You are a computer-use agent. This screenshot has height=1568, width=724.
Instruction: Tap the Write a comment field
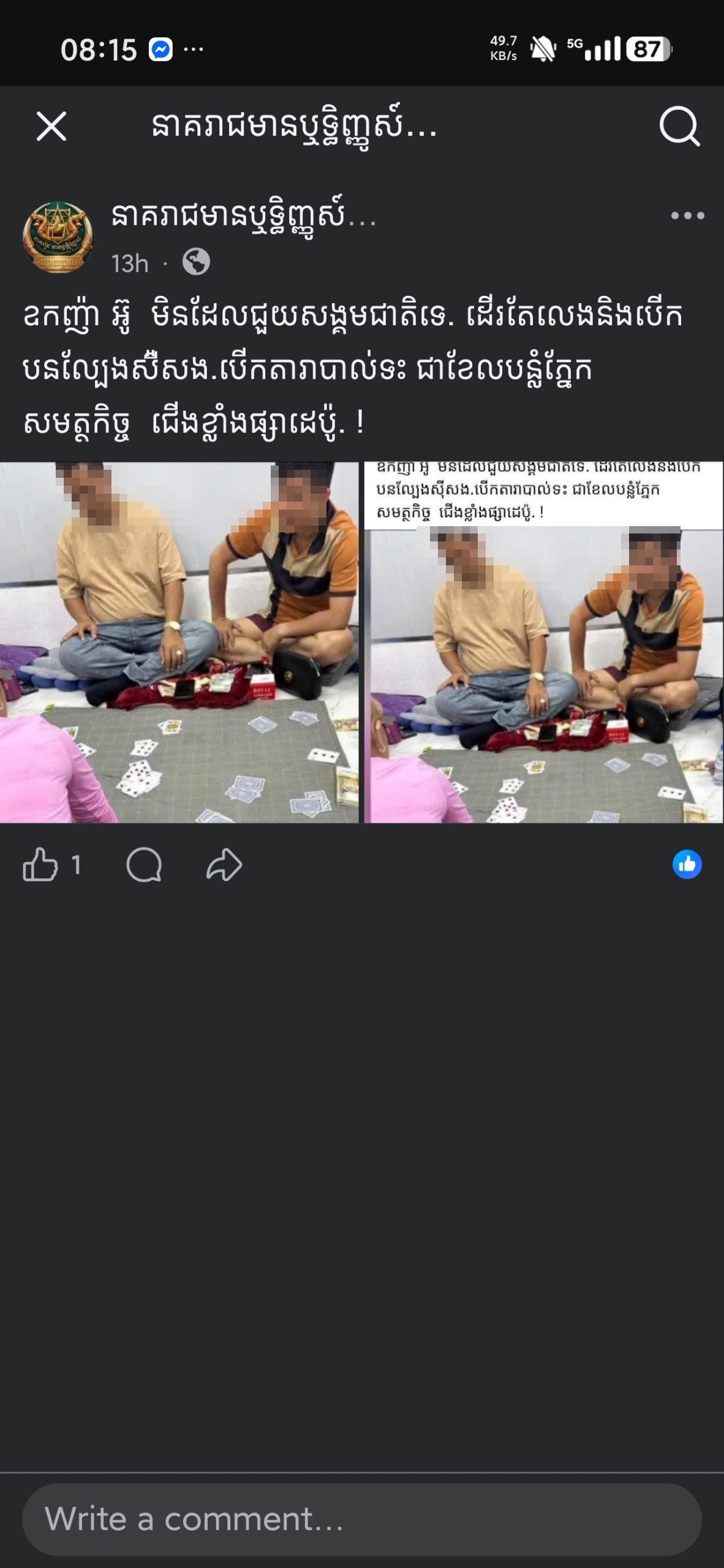click(361, 1519)
